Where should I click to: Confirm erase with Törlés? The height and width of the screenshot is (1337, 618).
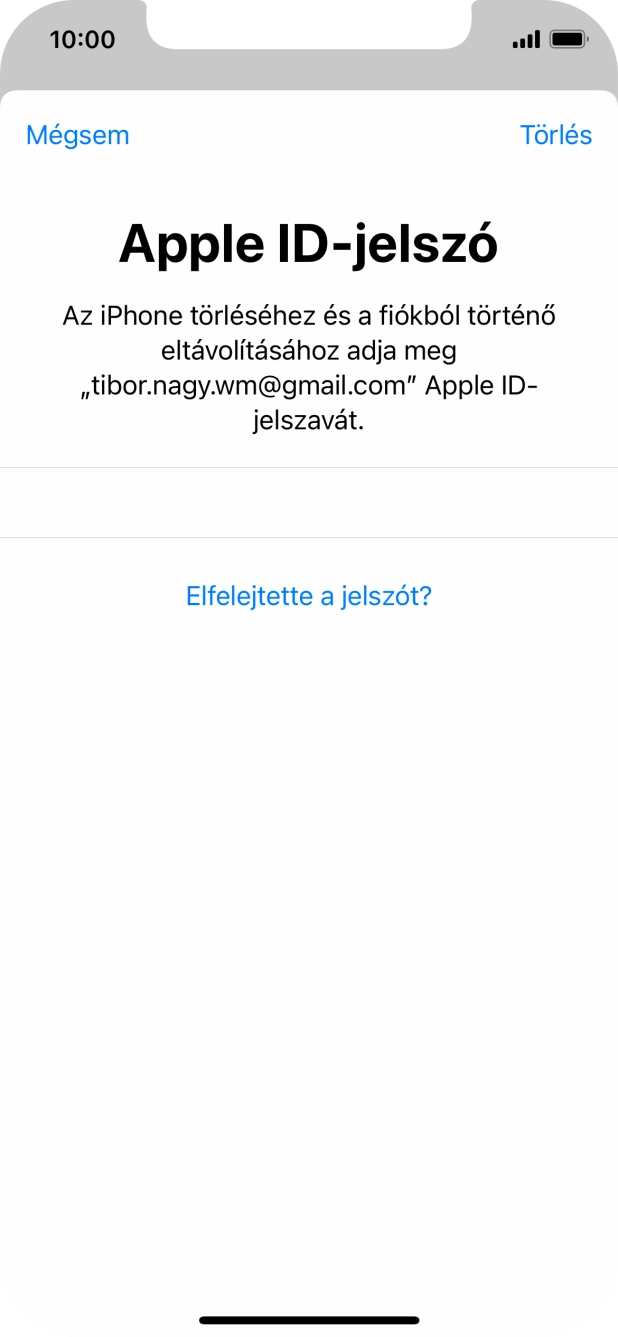coord(555,135)
